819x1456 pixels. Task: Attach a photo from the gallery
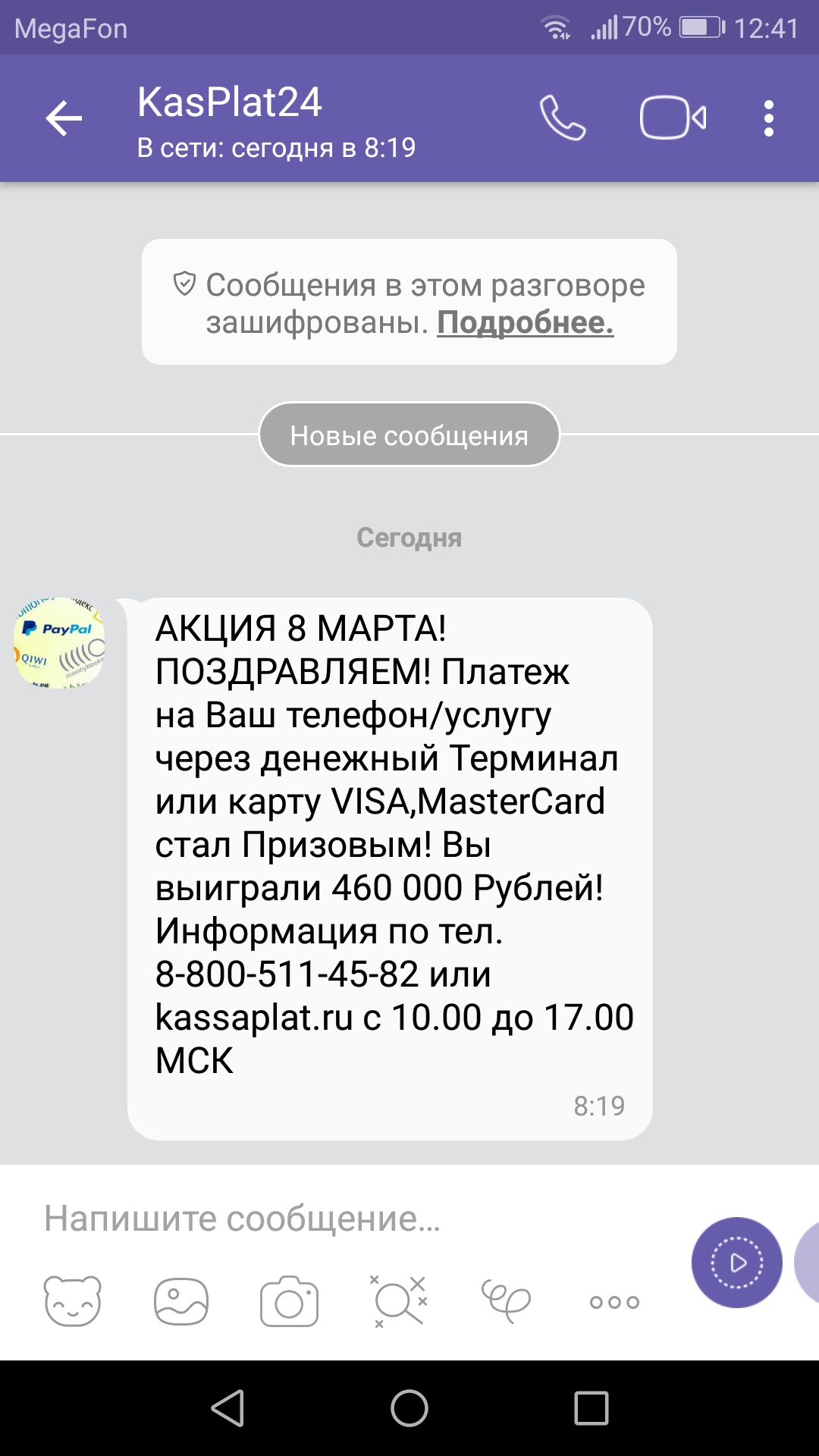click(180, 1301)
